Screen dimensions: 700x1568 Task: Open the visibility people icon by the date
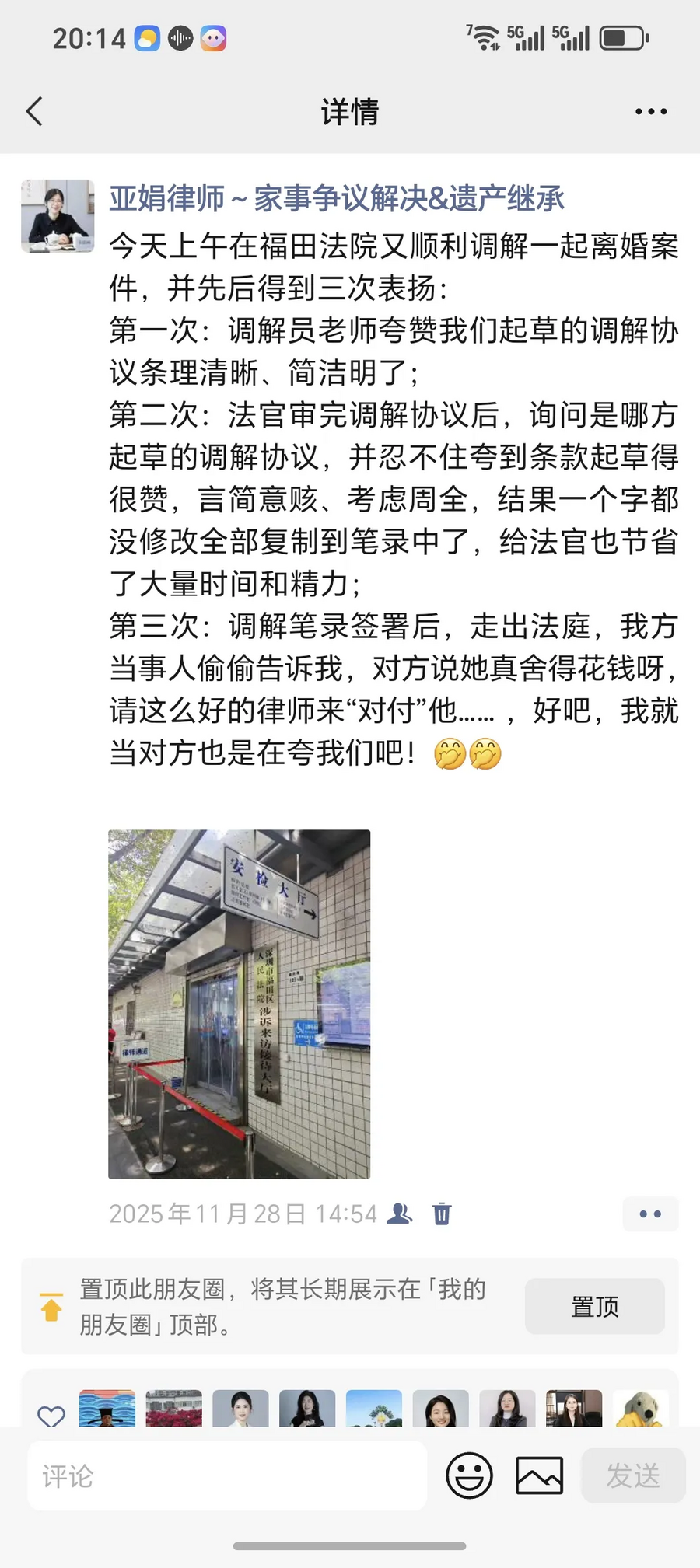tap(400, 1214)
